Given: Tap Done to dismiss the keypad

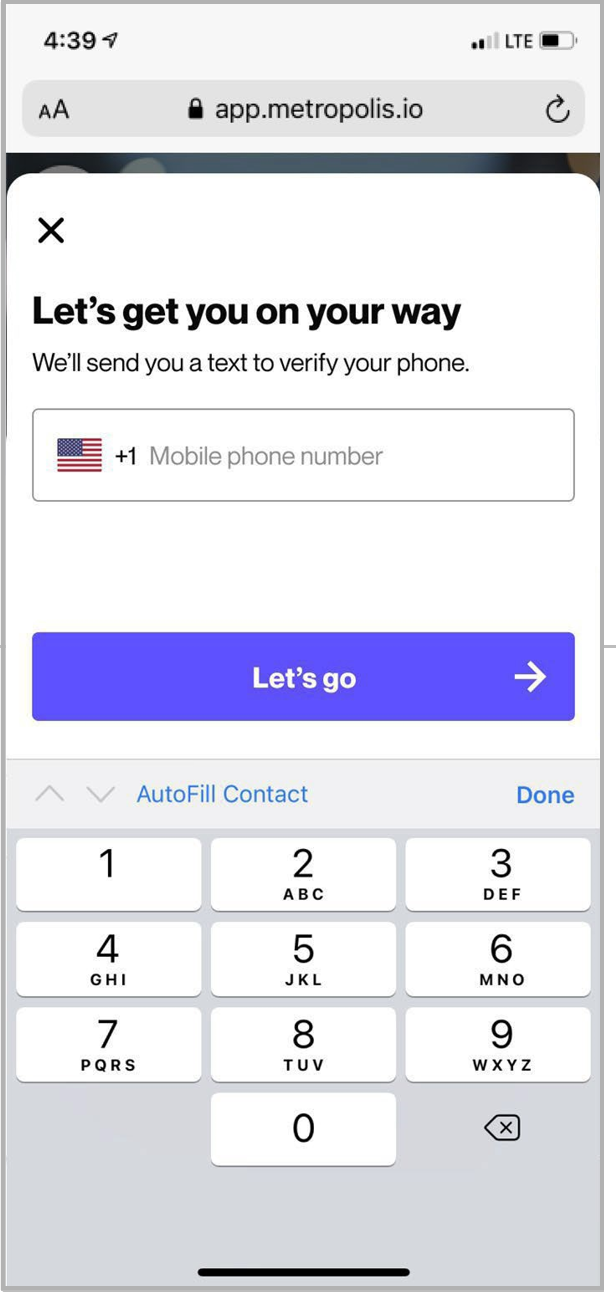Looking at the screenshot, I should 545,795.
